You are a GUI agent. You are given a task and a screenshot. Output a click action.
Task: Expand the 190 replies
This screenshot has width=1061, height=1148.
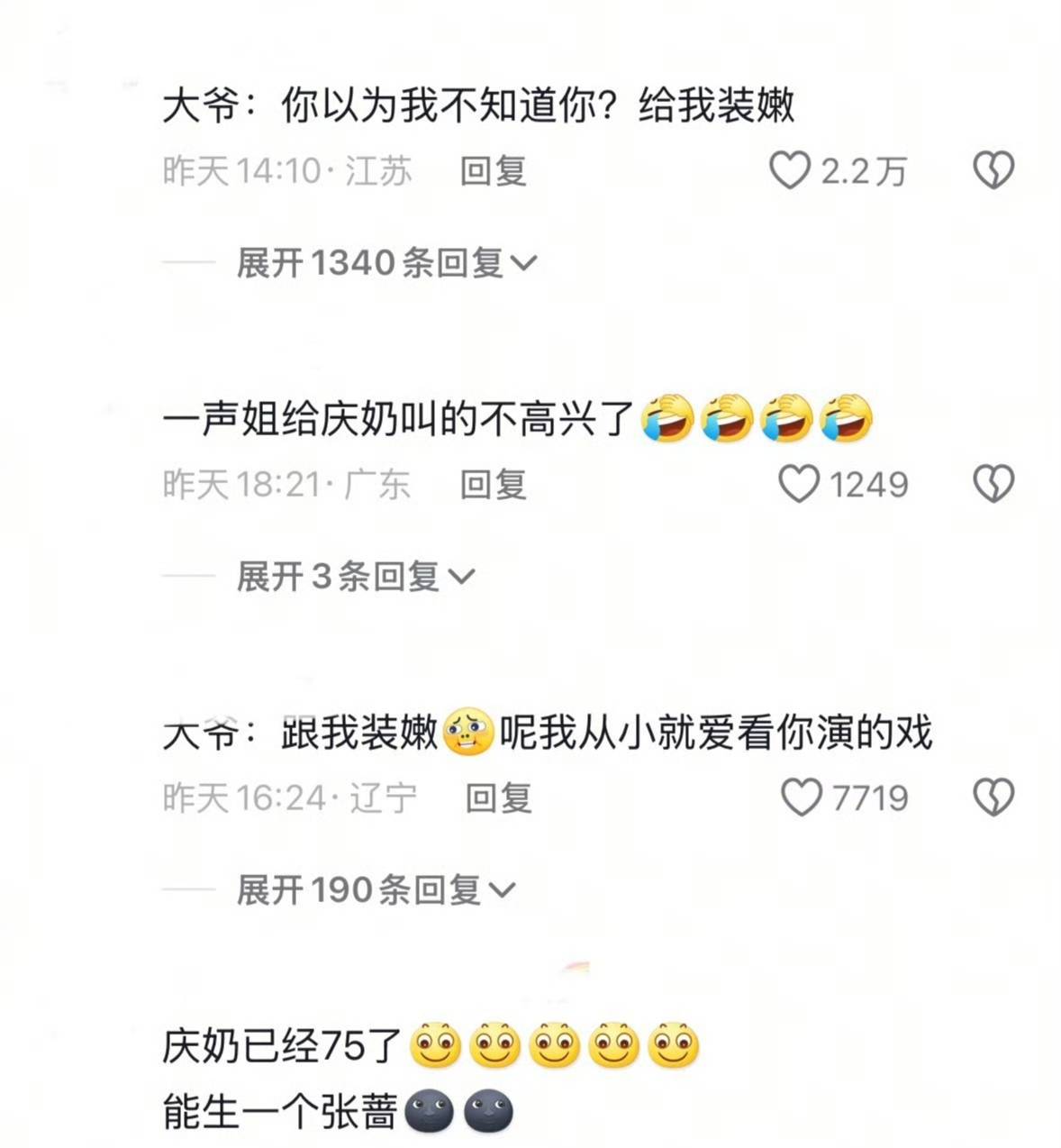click(x=375, y=890)
